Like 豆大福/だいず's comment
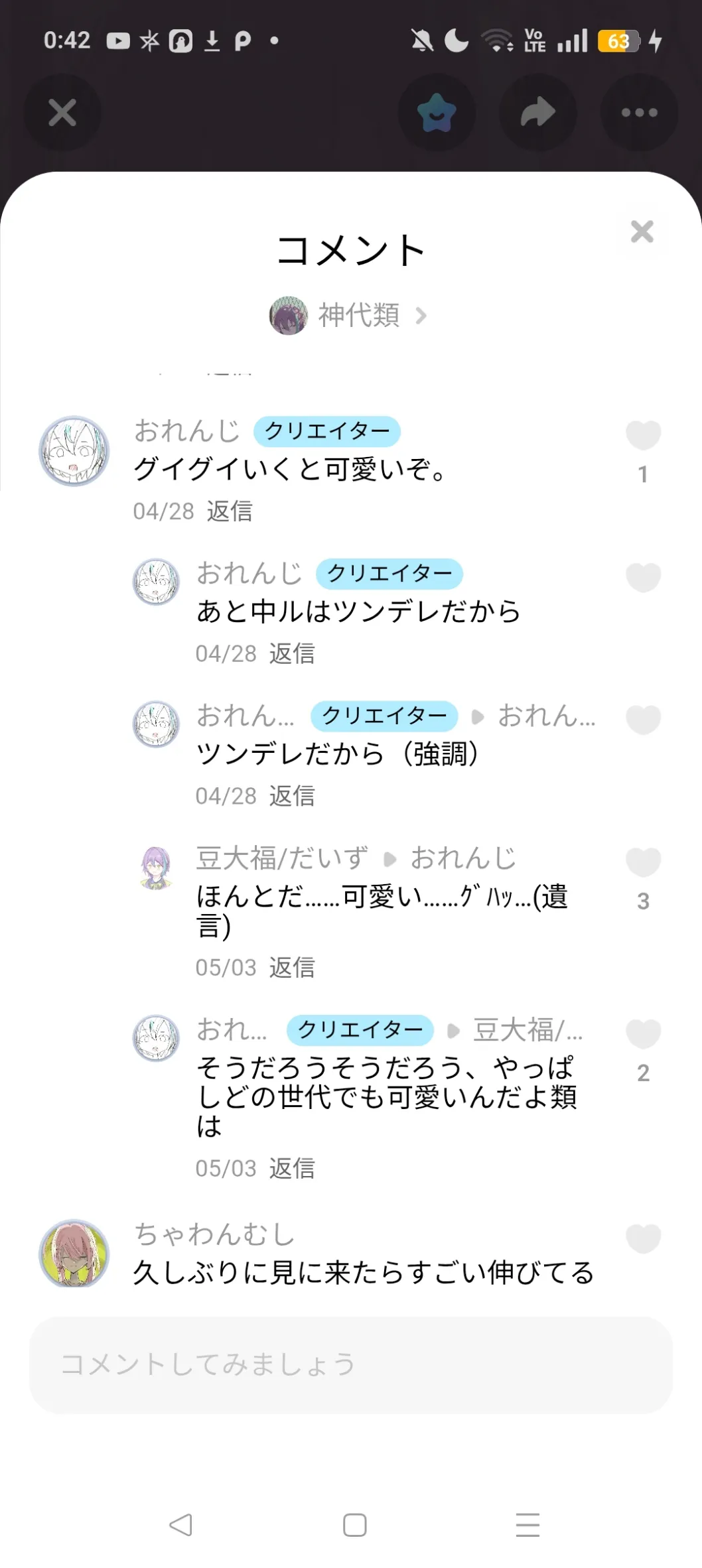The height and width of the screenshot is (1568, 702). coord(643,862)
